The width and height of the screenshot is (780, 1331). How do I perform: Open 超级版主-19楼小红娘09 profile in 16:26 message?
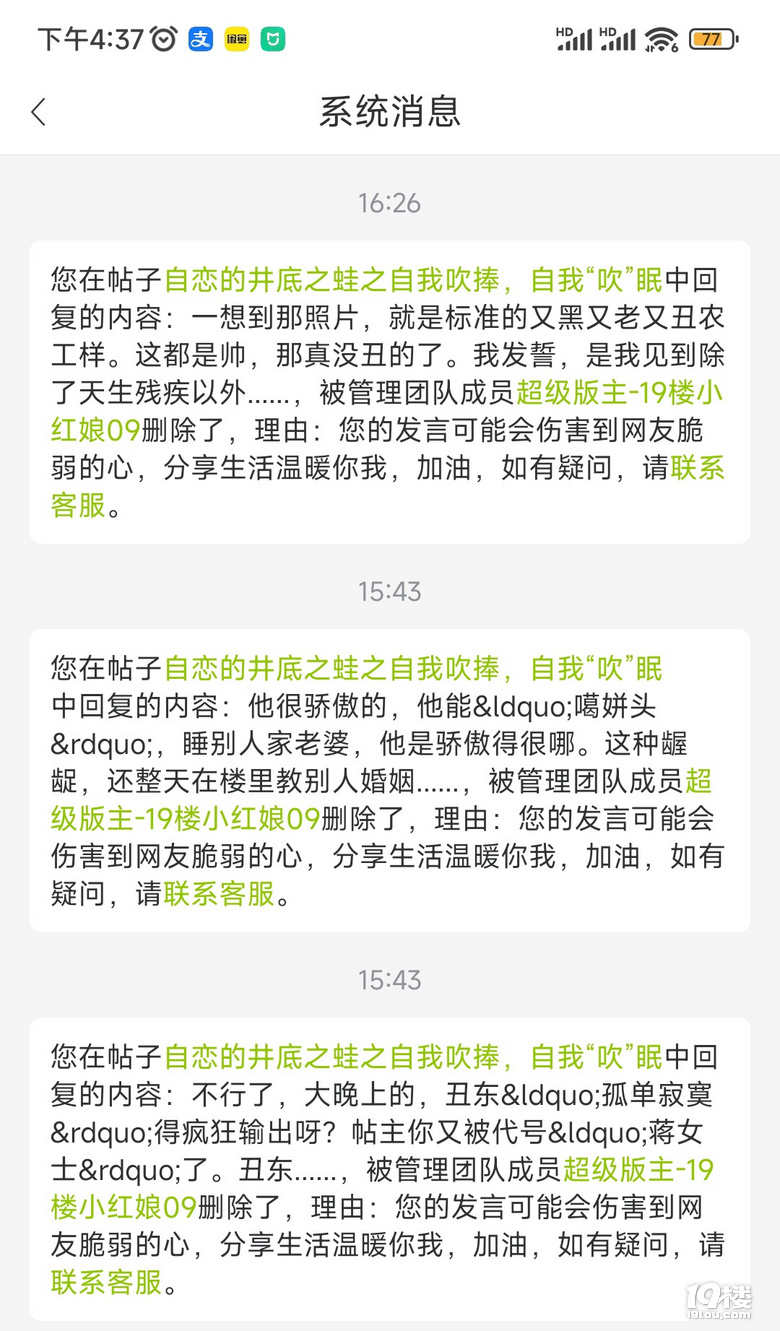point(620,392)
